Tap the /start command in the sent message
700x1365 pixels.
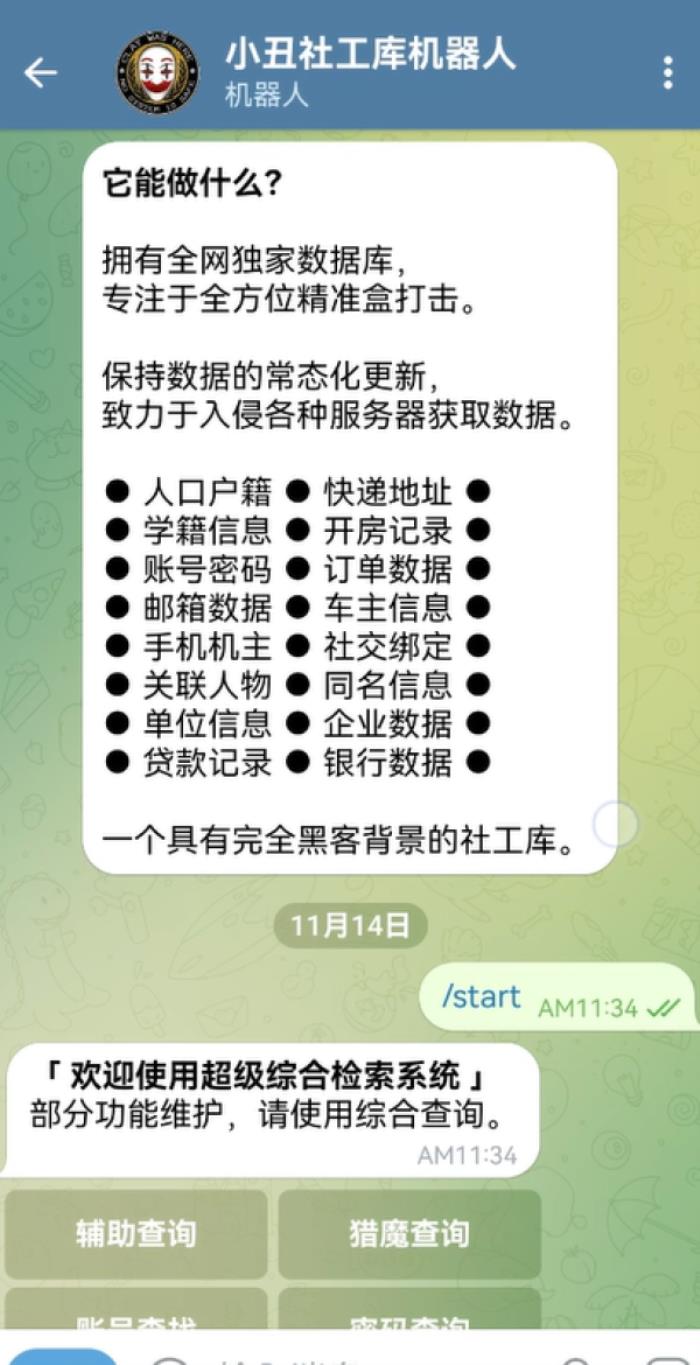481,996
